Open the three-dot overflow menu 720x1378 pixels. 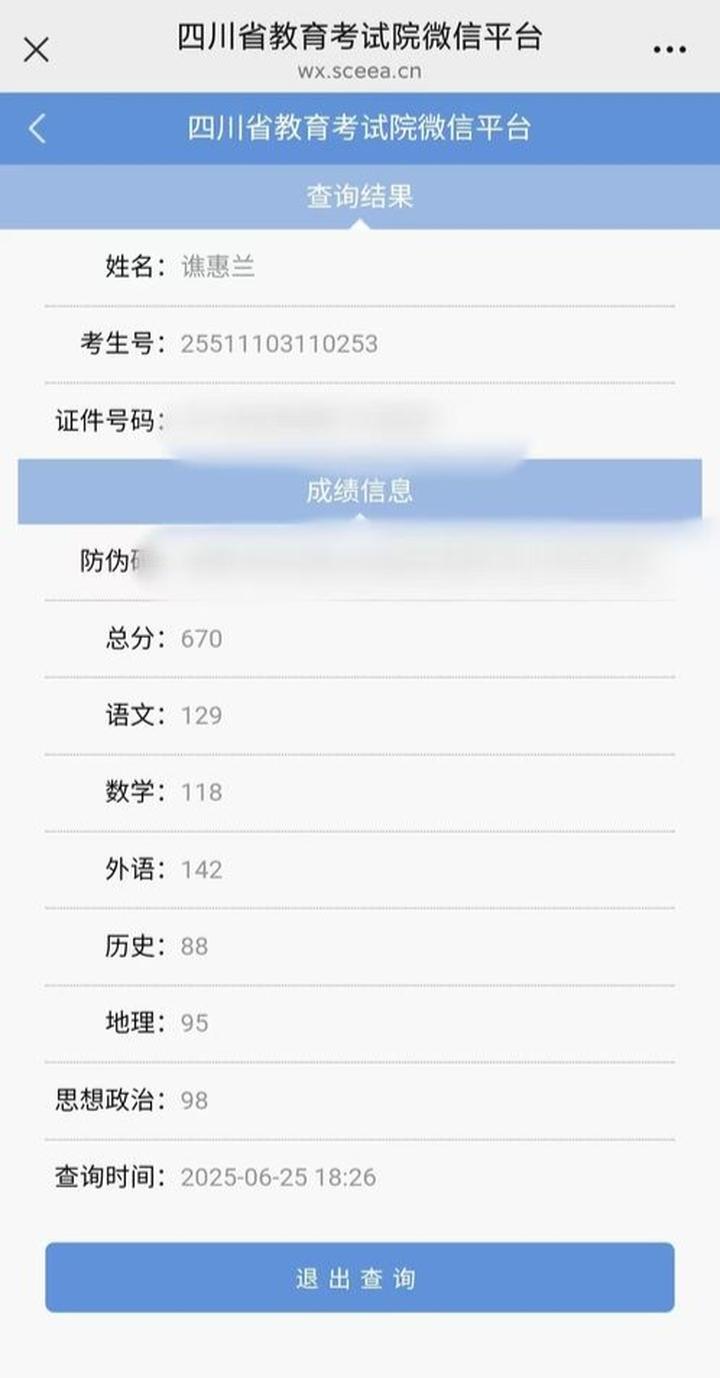tap(669, 49)
